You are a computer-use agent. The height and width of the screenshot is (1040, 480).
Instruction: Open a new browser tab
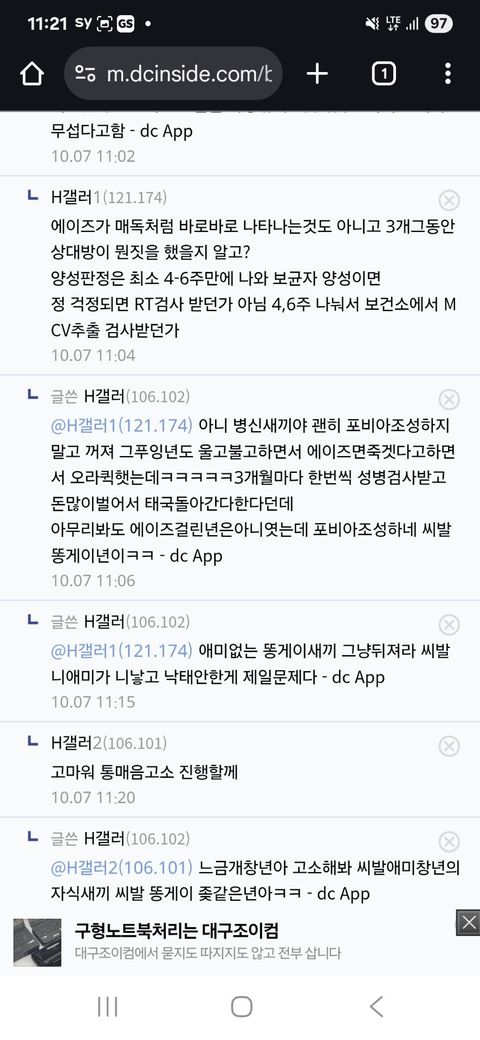point(317,74)
